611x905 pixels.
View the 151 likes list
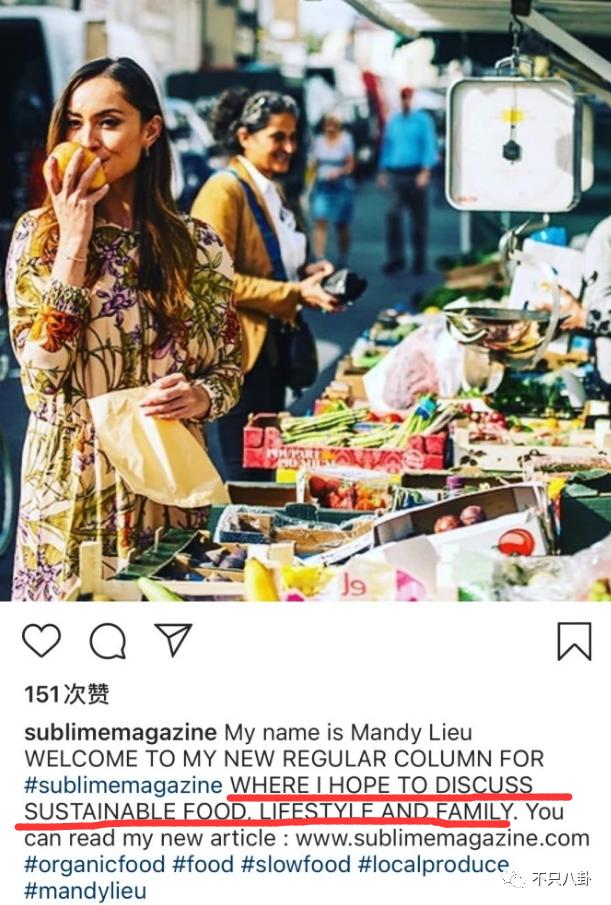pos(67,694)
